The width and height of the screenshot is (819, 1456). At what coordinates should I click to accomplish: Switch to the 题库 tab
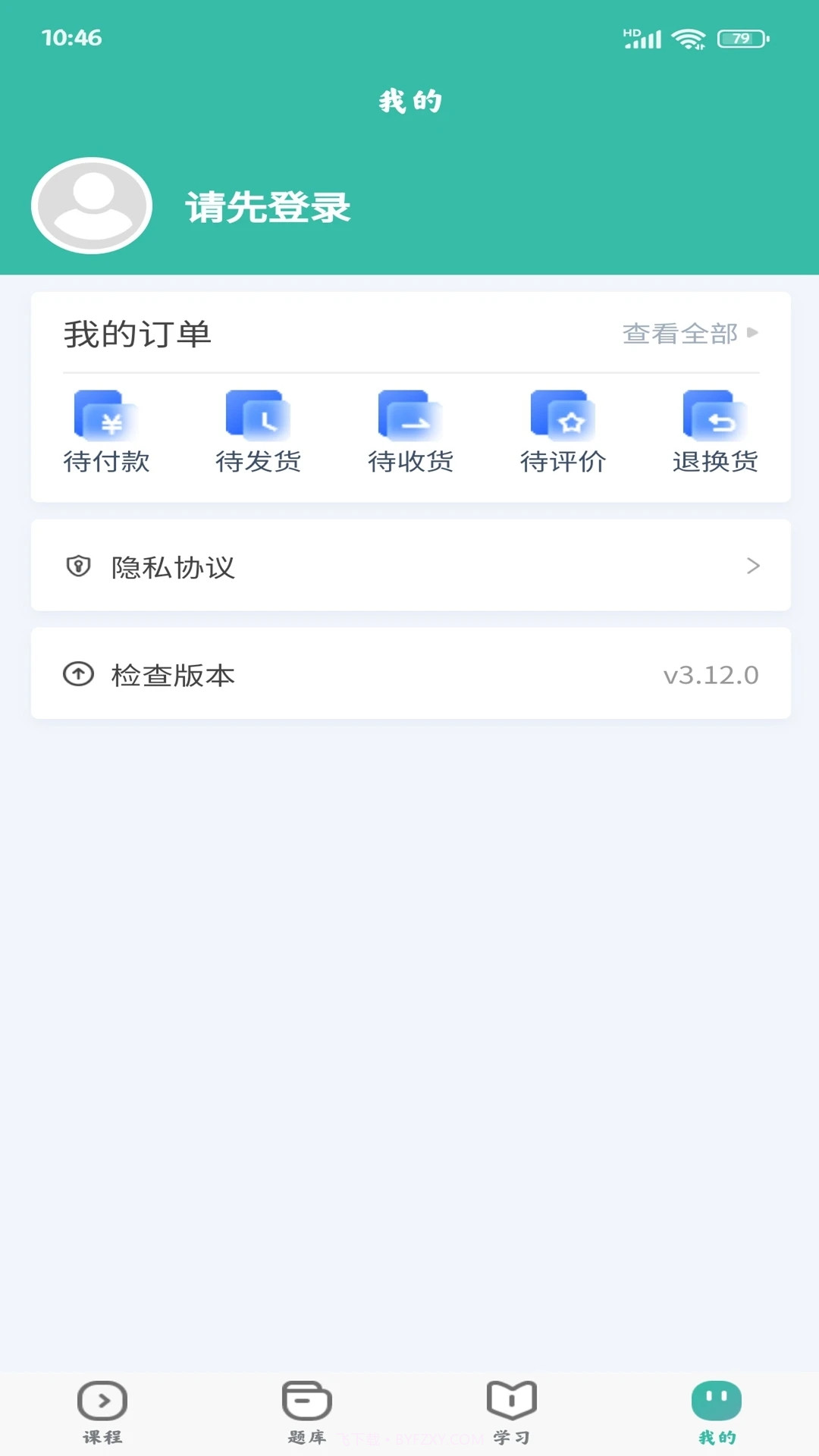[x=307, y=1410]
